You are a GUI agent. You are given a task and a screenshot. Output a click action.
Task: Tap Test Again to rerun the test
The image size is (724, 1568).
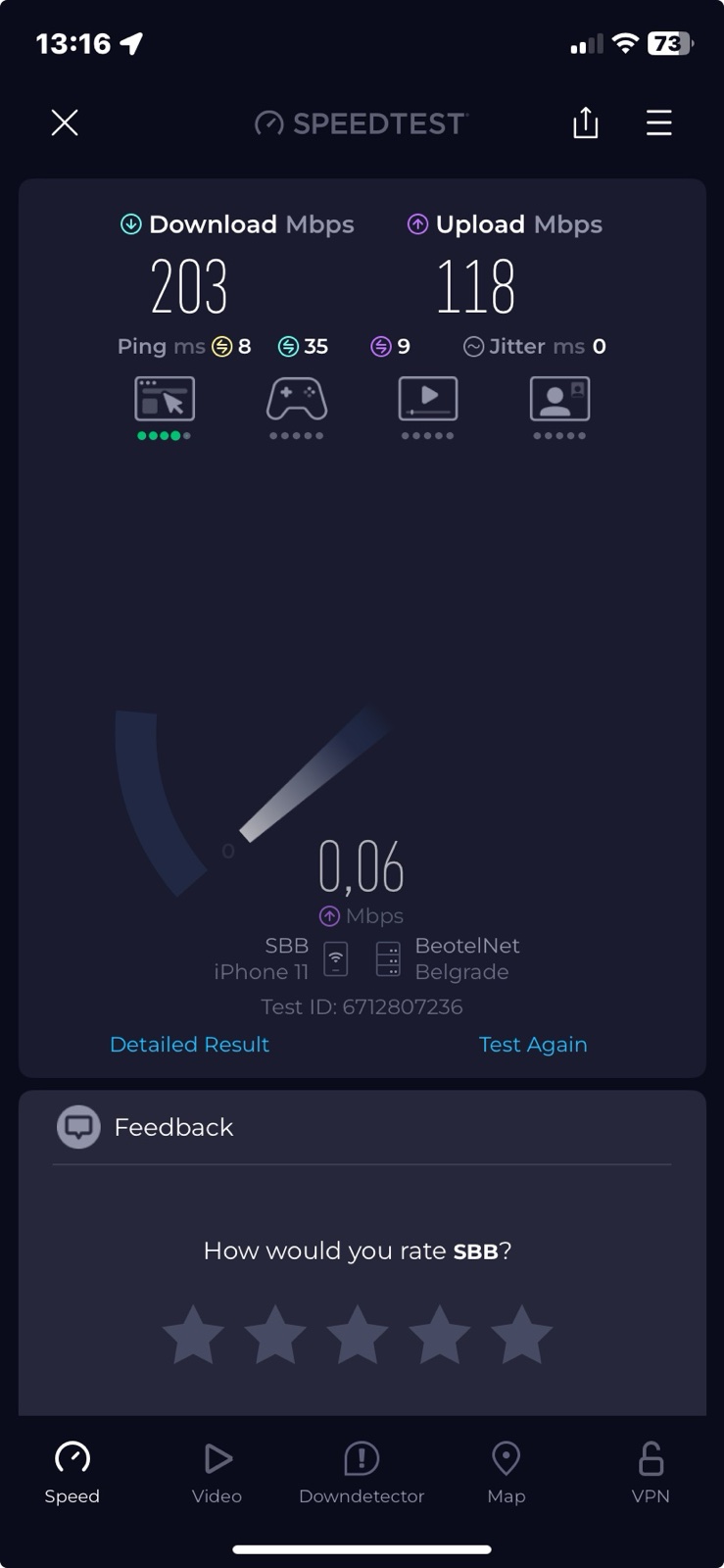click(533, 1045)
